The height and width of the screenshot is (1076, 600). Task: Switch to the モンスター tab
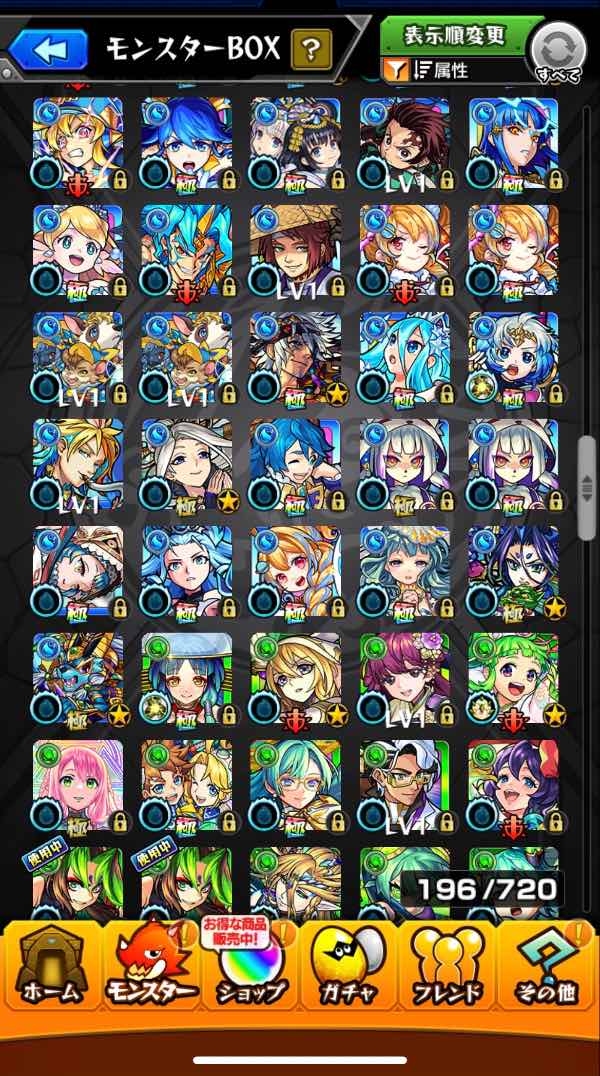pyautogui.click(x=150, y=966)
